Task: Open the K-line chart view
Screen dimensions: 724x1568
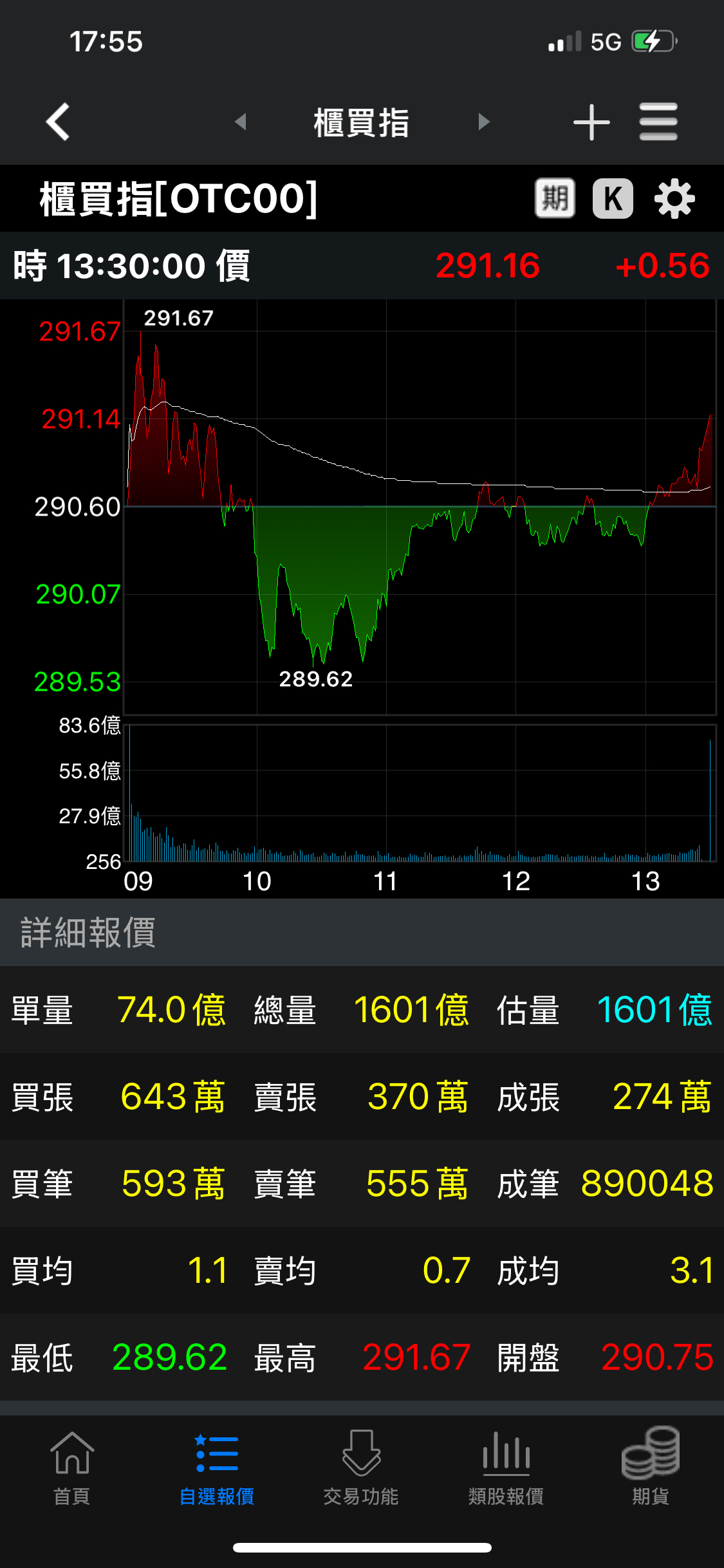Action: [x=613, y=198]
